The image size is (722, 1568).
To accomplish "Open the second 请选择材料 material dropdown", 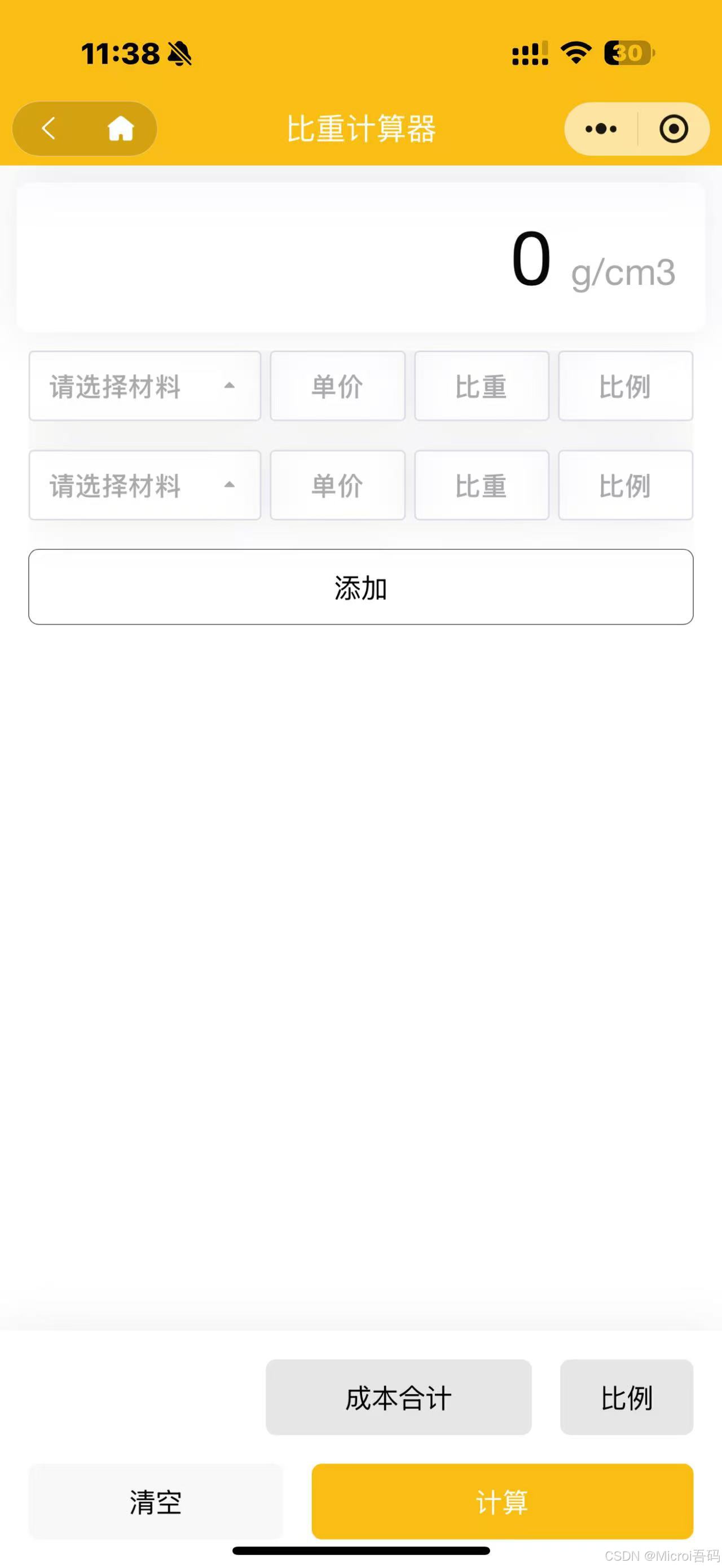I will coord(145,485).
